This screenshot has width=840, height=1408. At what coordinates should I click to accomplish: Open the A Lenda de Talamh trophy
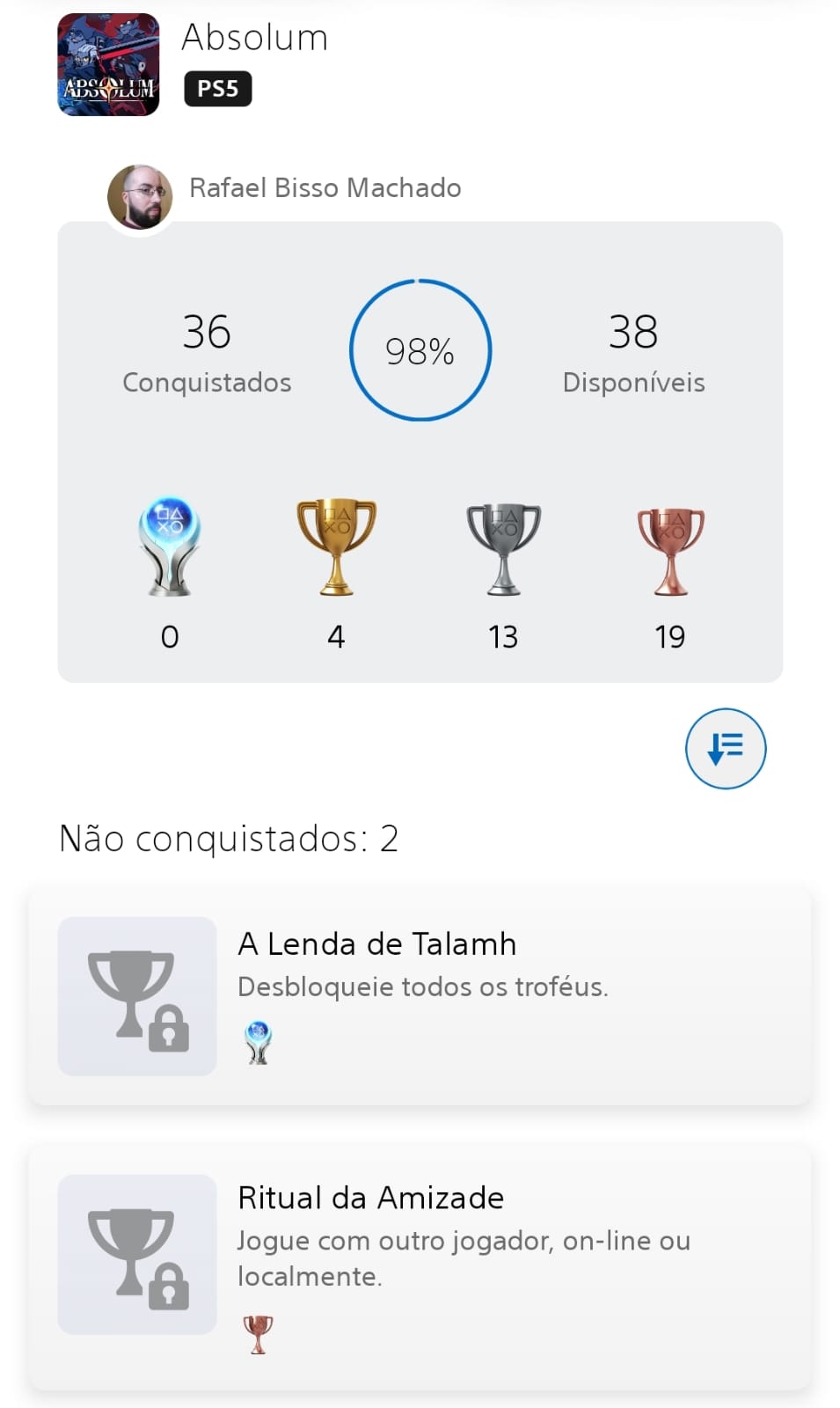420,995
